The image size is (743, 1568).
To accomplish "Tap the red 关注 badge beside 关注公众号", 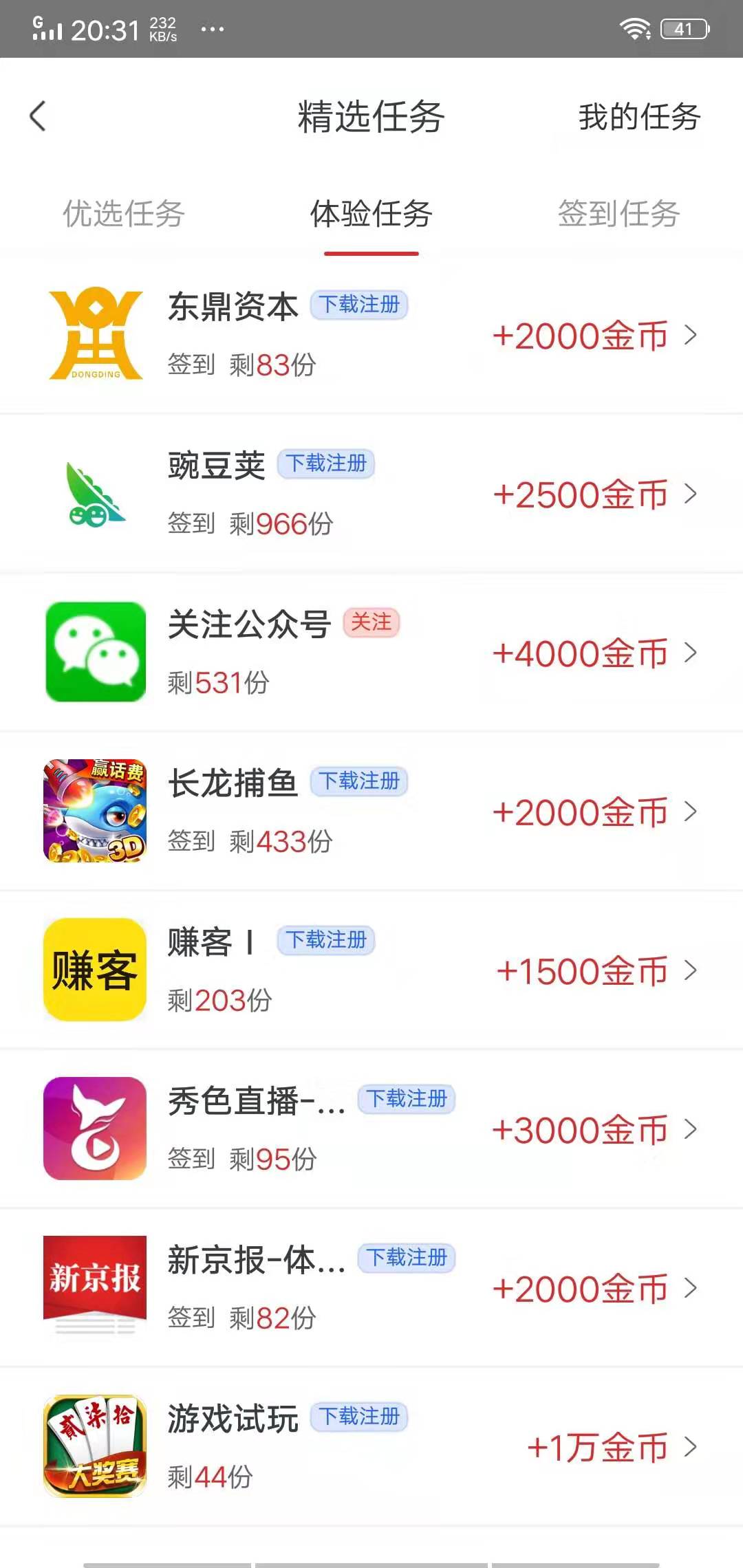I will (372, 622).
